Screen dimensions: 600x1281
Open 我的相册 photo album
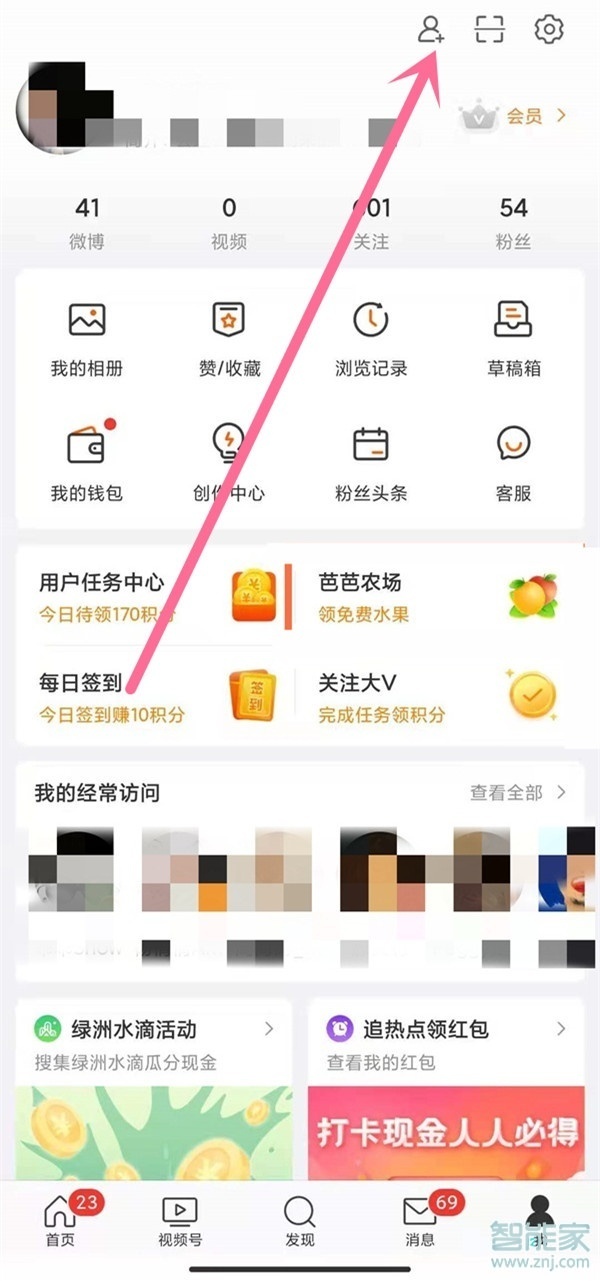click(x=87, y=339)
